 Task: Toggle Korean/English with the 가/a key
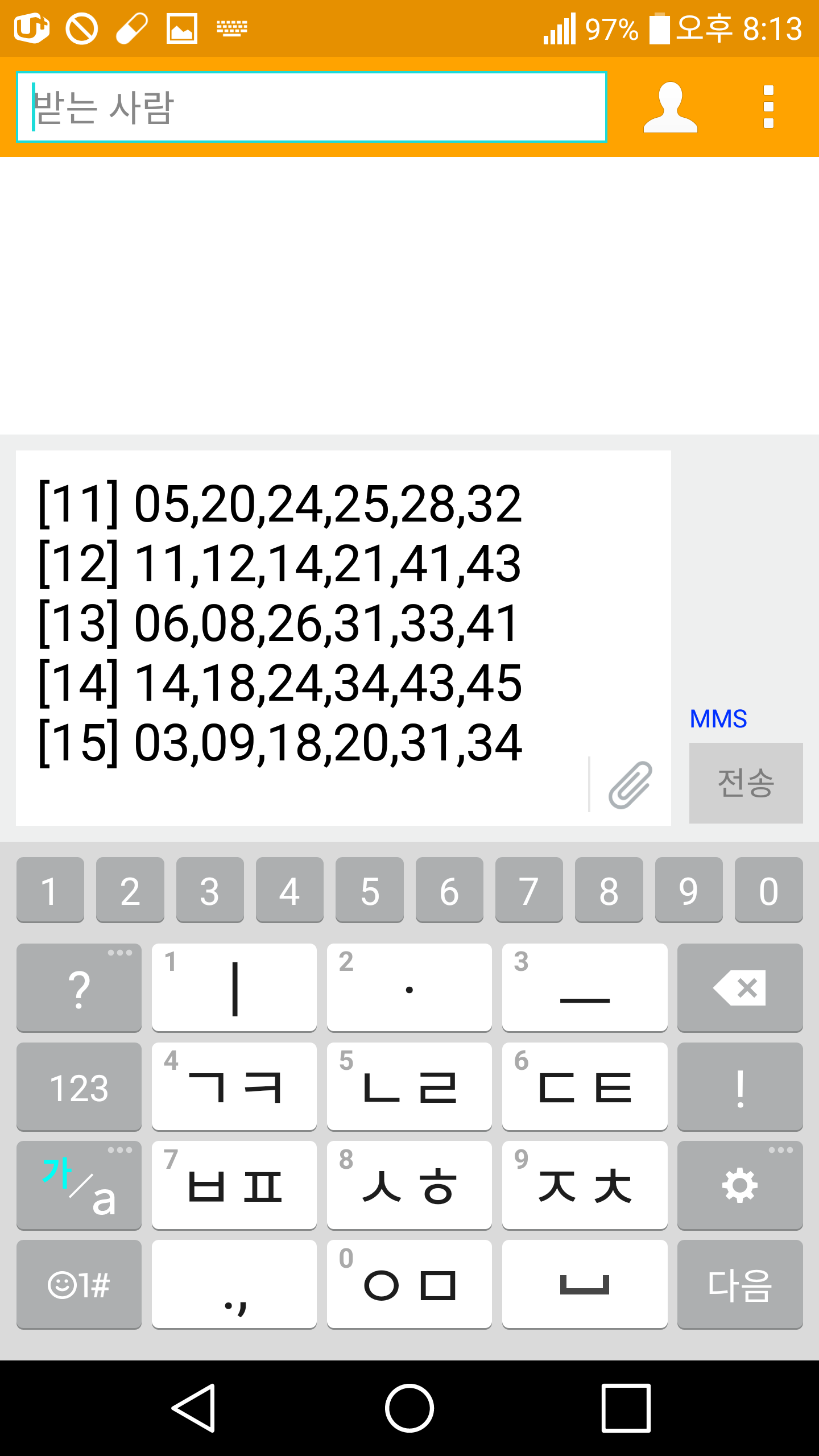point(78,1186)
